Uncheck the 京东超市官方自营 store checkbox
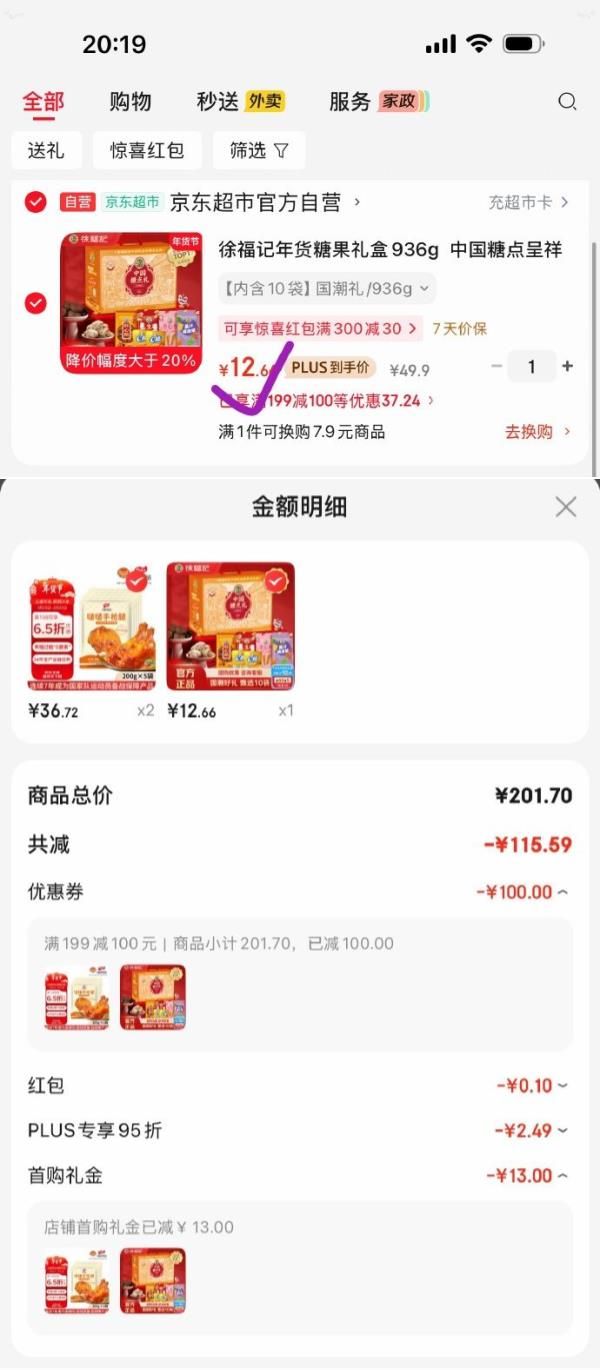Image resolution: width=600 pixels, height=1370 pixels. (36, 202)
